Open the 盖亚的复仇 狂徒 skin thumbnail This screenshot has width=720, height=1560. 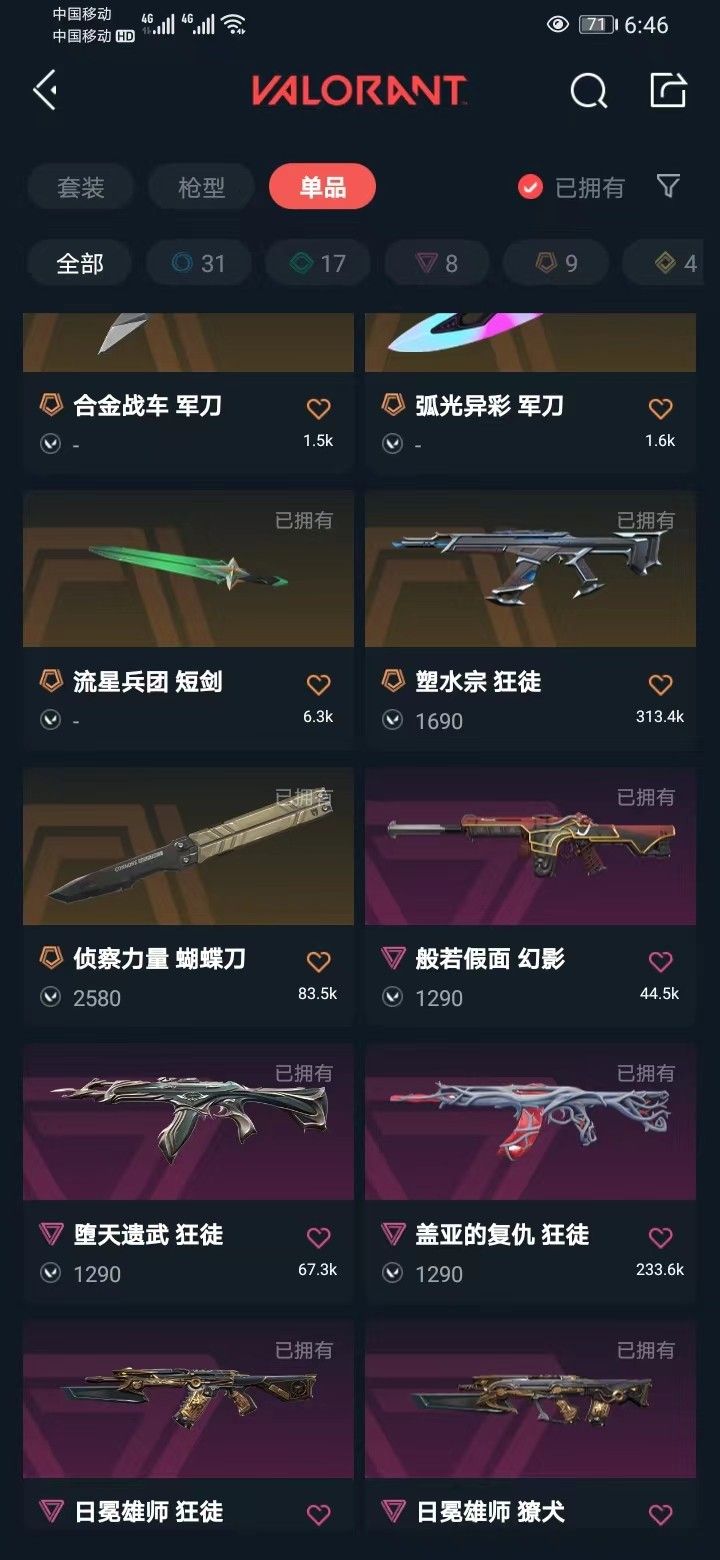[x=530, y=1122]
